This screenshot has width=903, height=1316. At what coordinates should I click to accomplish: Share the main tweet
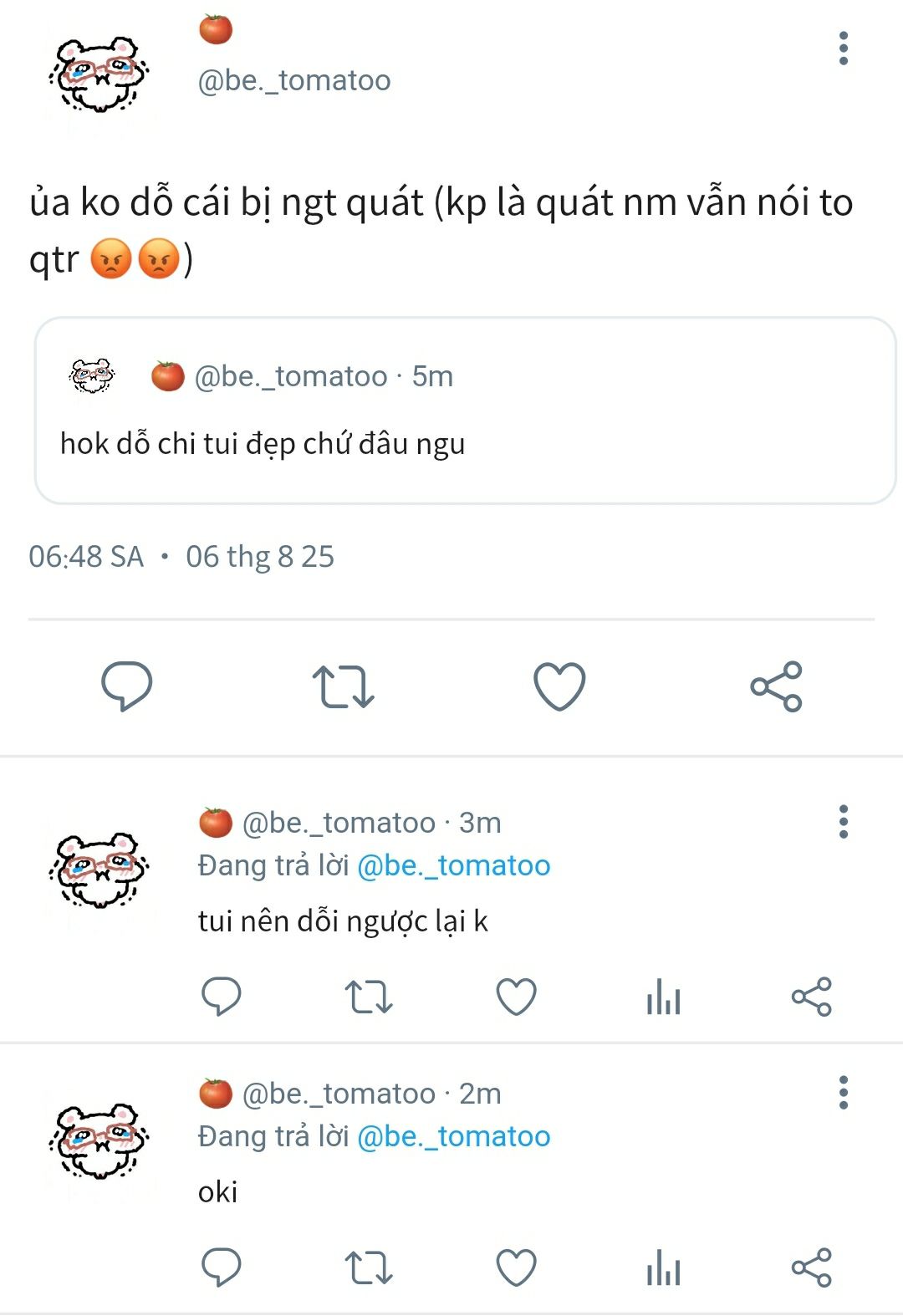776,686
